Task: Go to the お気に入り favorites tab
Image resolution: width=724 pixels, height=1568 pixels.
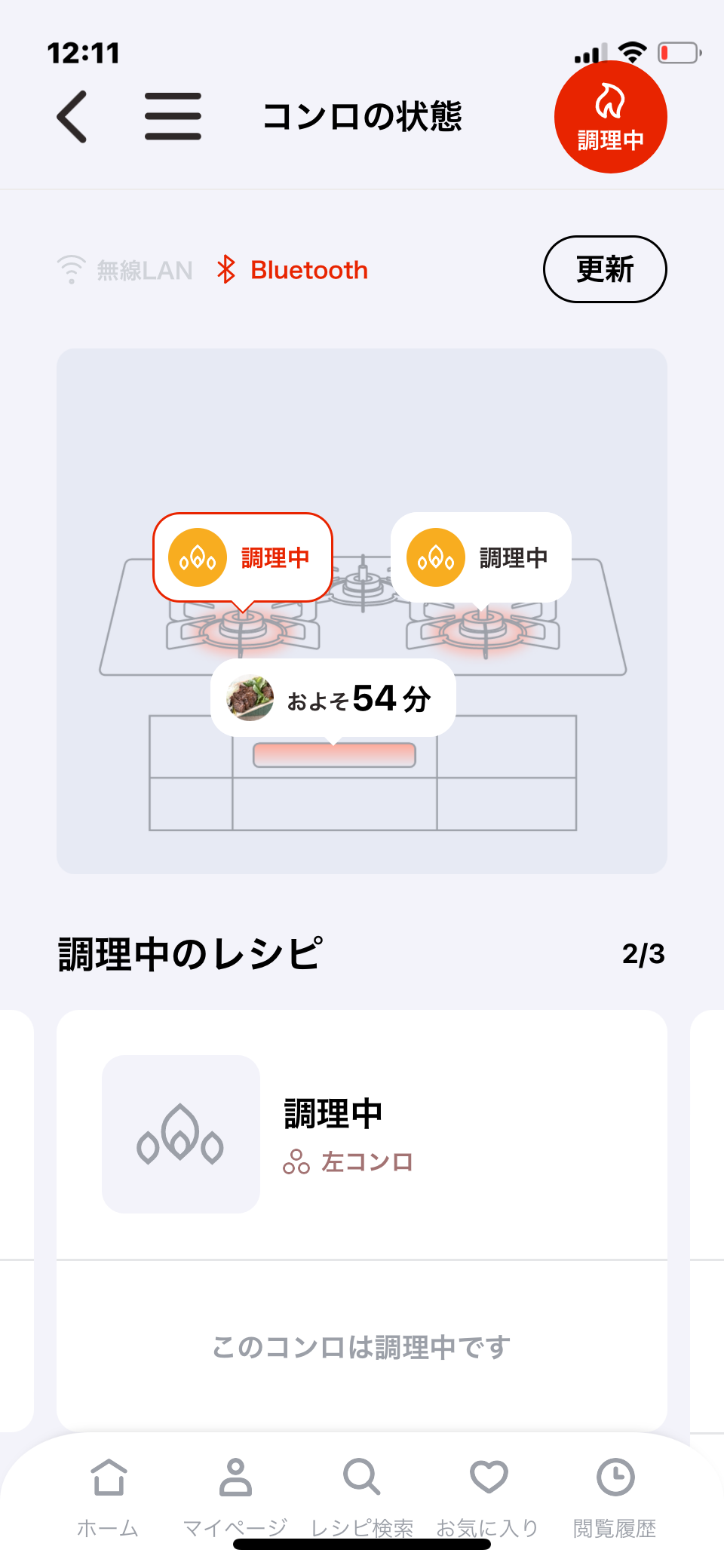Action: [488, 1497]
